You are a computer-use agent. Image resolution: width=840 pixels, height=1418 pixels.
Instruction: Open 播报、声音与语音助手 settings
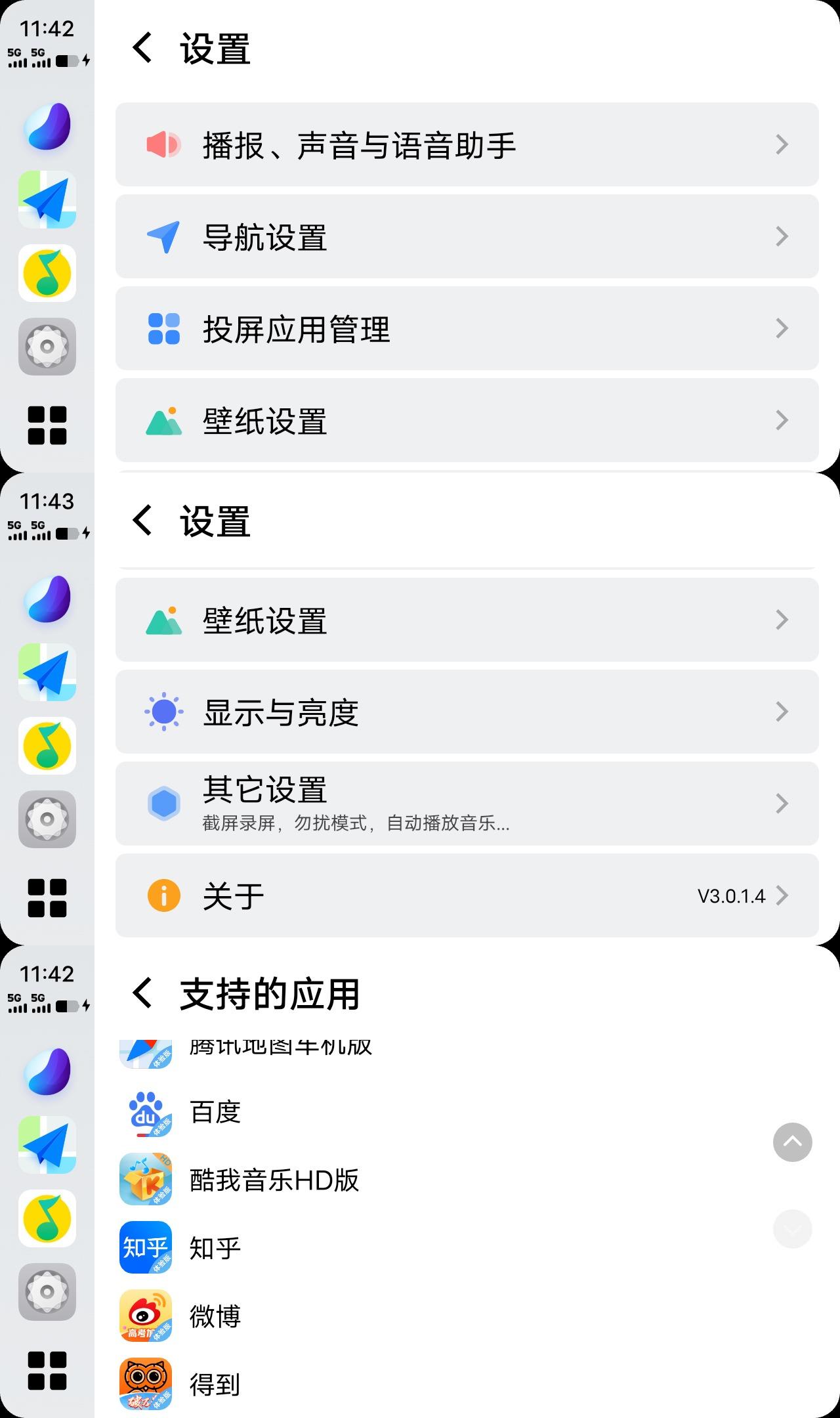(x=467, y=144)
